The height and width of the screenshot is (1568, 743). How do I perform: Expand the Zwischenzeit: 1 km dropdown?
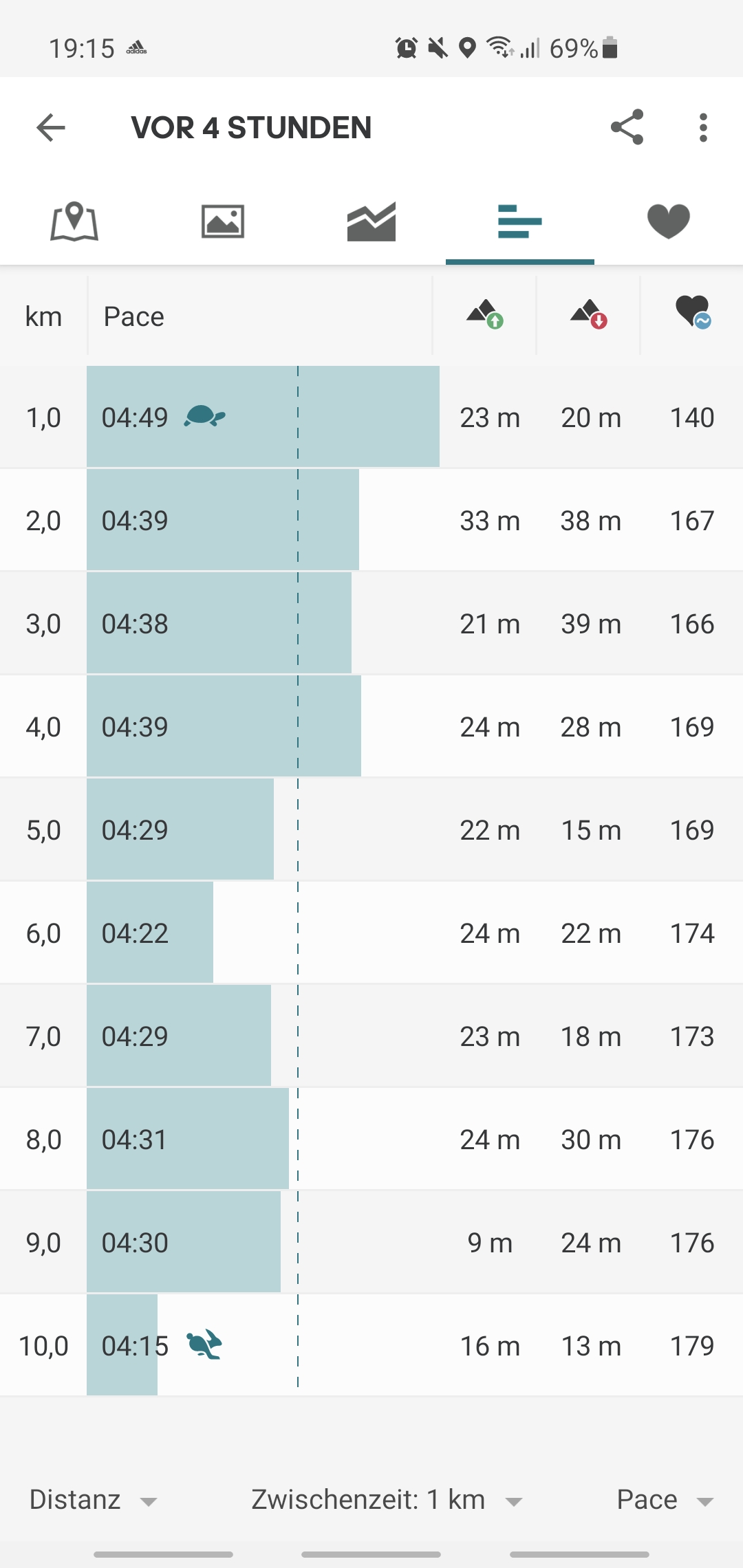pyautogui.click(x=386, y=1500)
